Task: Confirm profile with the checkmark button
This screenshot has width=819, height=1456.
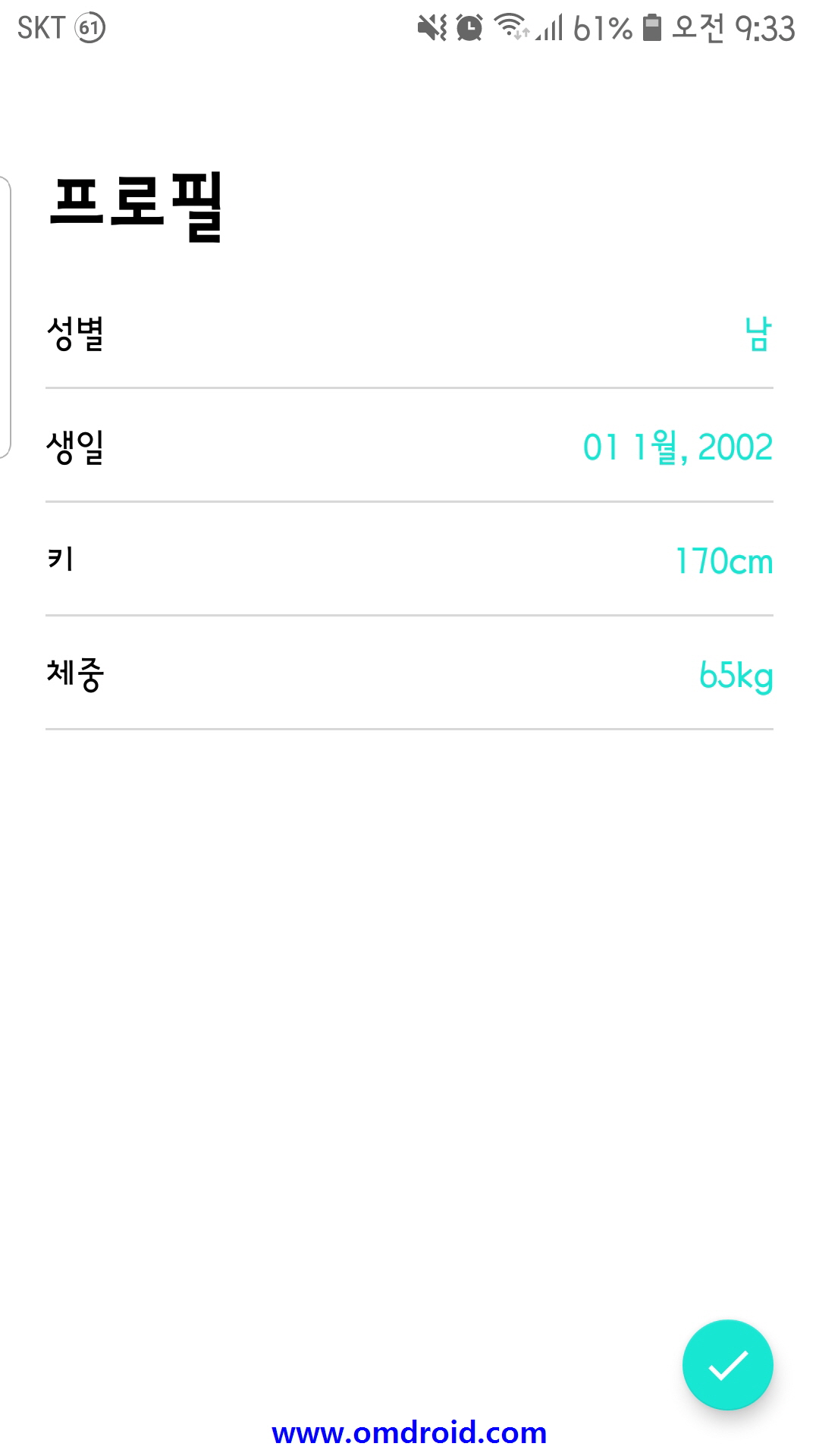Action: coord(728,1365)
